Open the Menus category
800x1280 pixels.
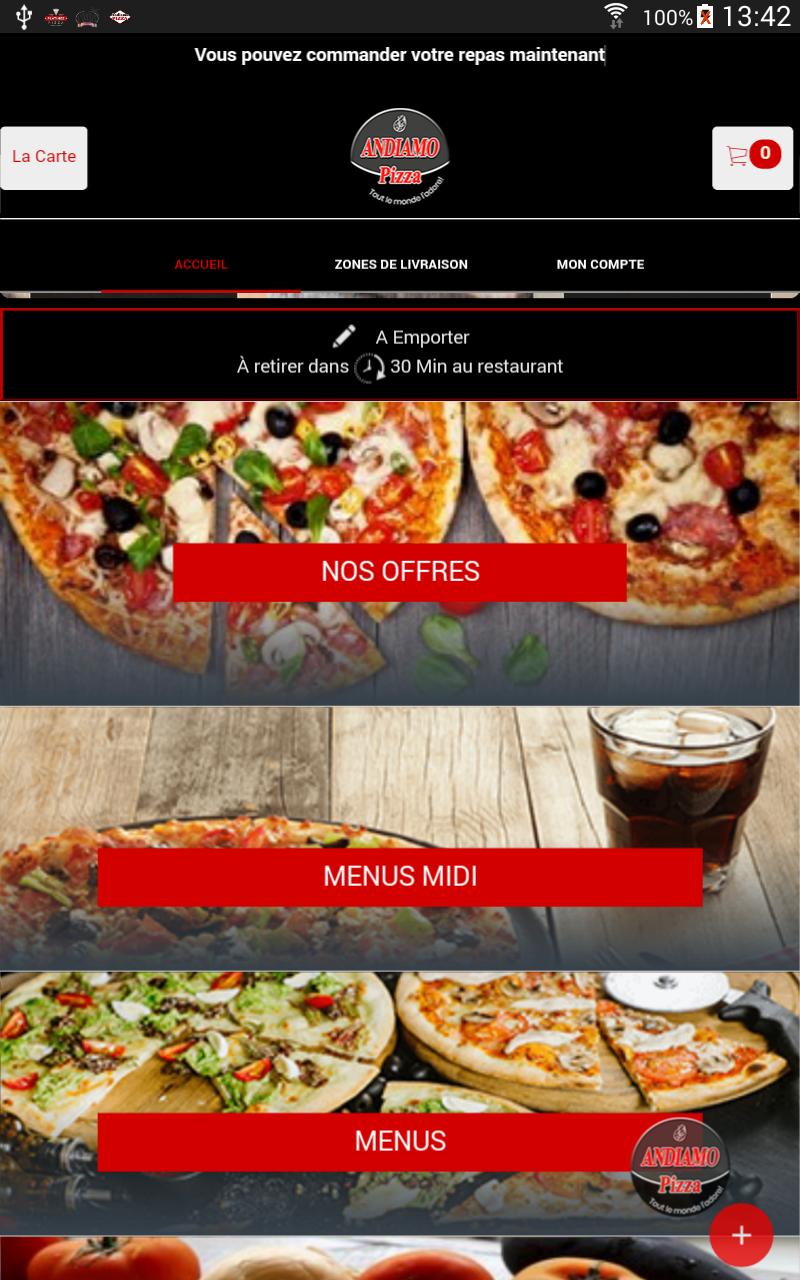pyautogui.click(x=400, y=1140)
